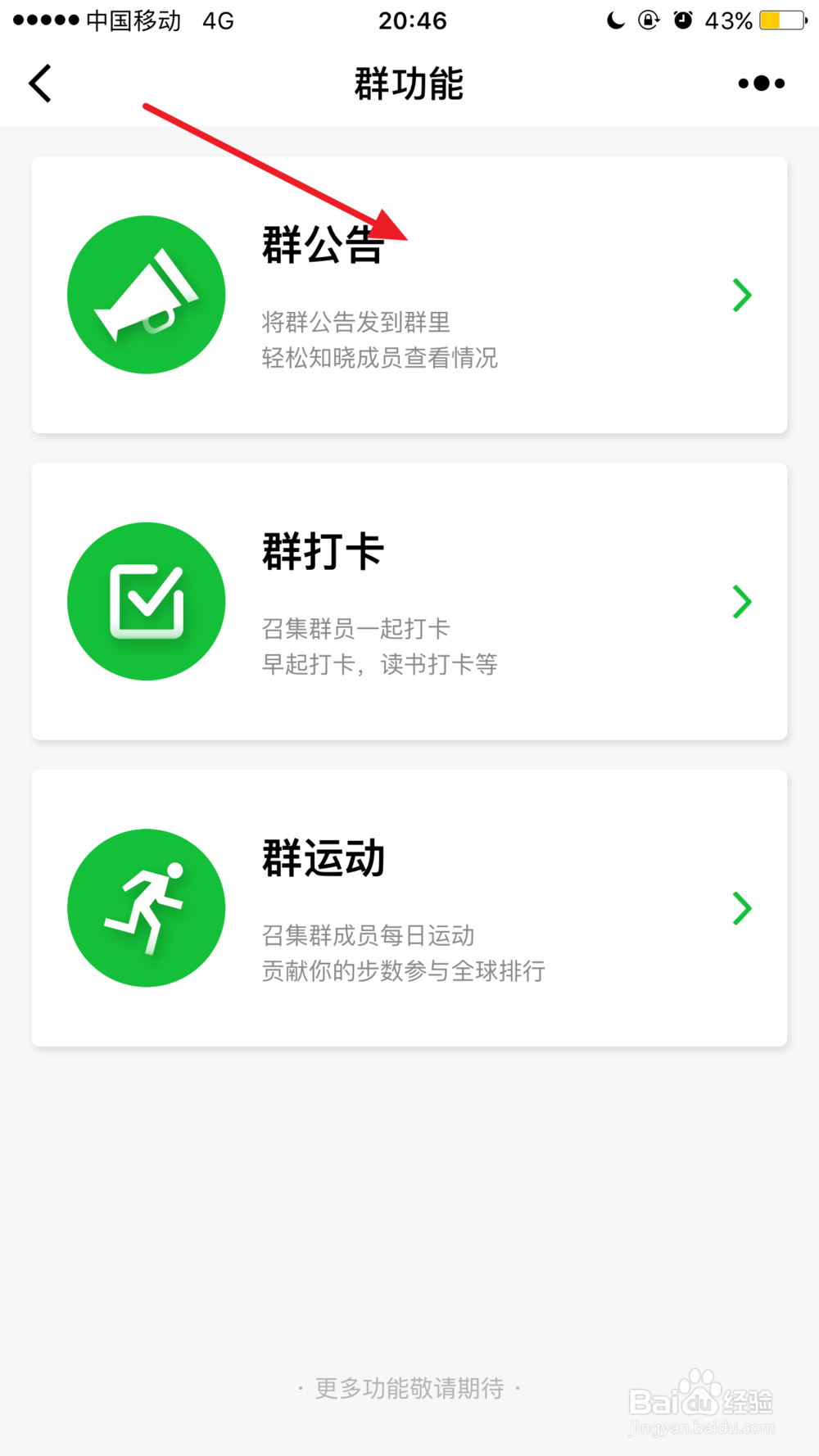Expand 群运动 with its chevron arrow
The image size is (819, 1456).
[x=741, y=907]
